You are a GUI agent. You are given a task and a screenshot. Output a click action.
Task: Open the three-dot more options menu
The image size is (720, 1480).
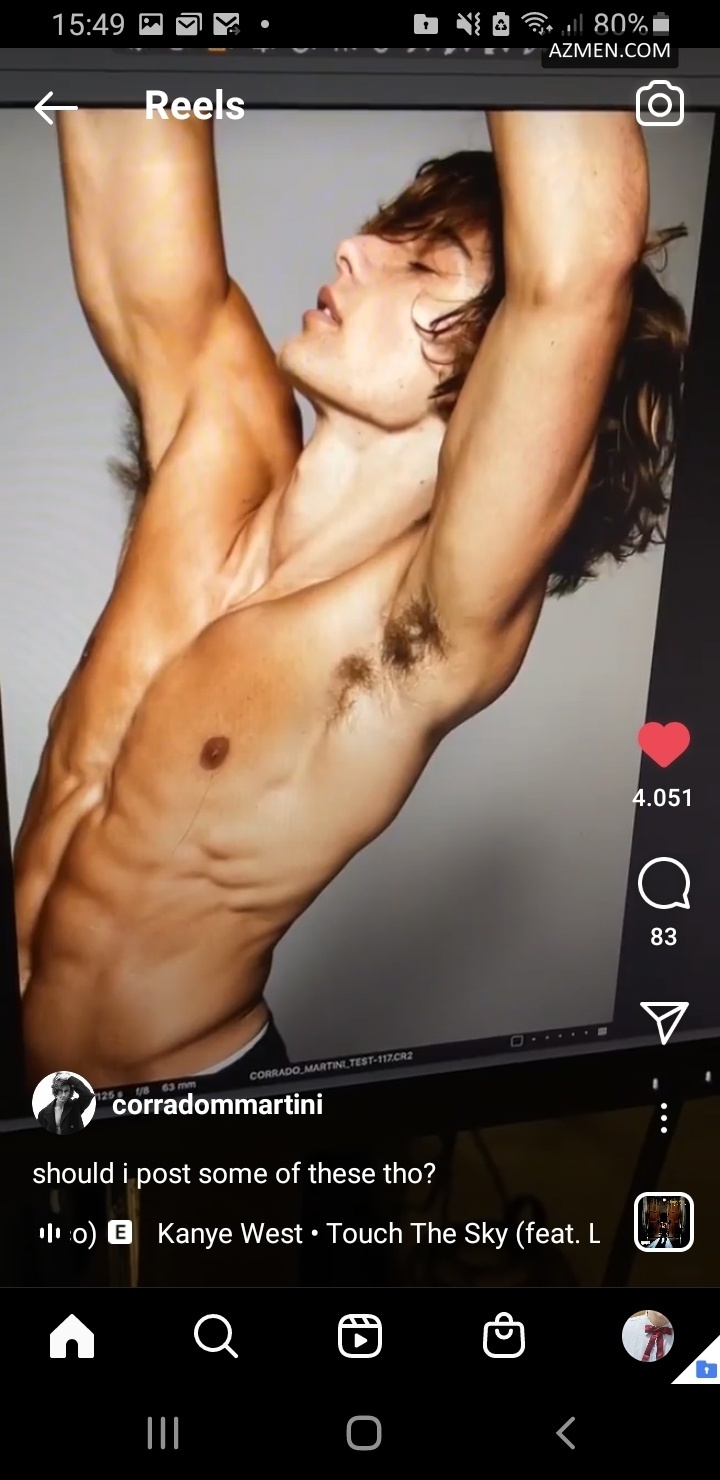tap(664, 1118)
